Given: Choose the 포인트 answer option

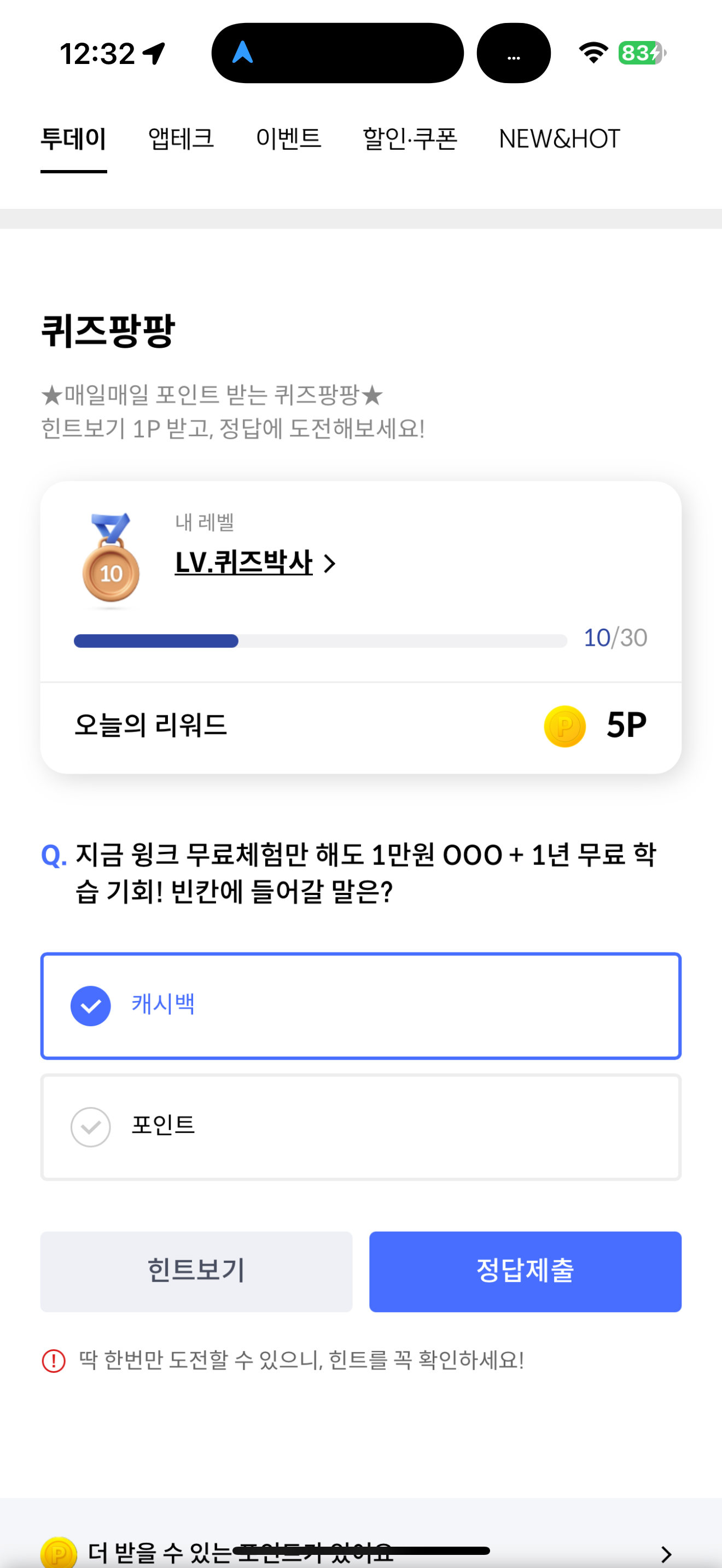Looking at the screenshot, I should coord(361,1127).
